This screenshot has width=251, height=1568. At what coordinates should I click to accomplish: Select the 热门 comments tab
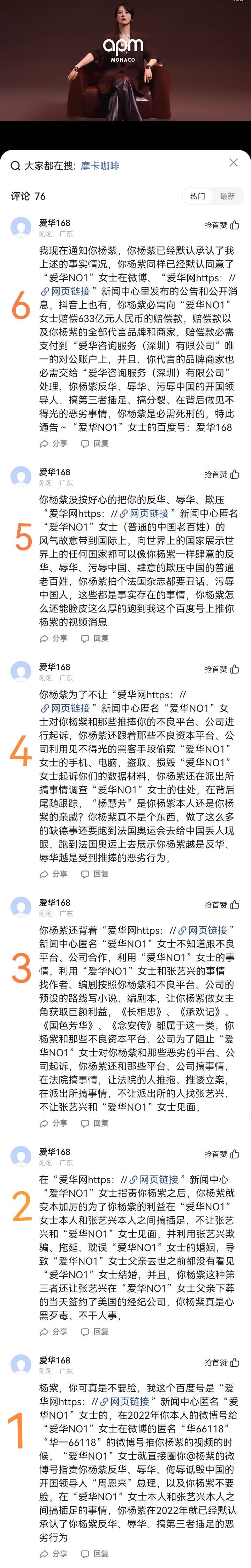pos(197,196)
